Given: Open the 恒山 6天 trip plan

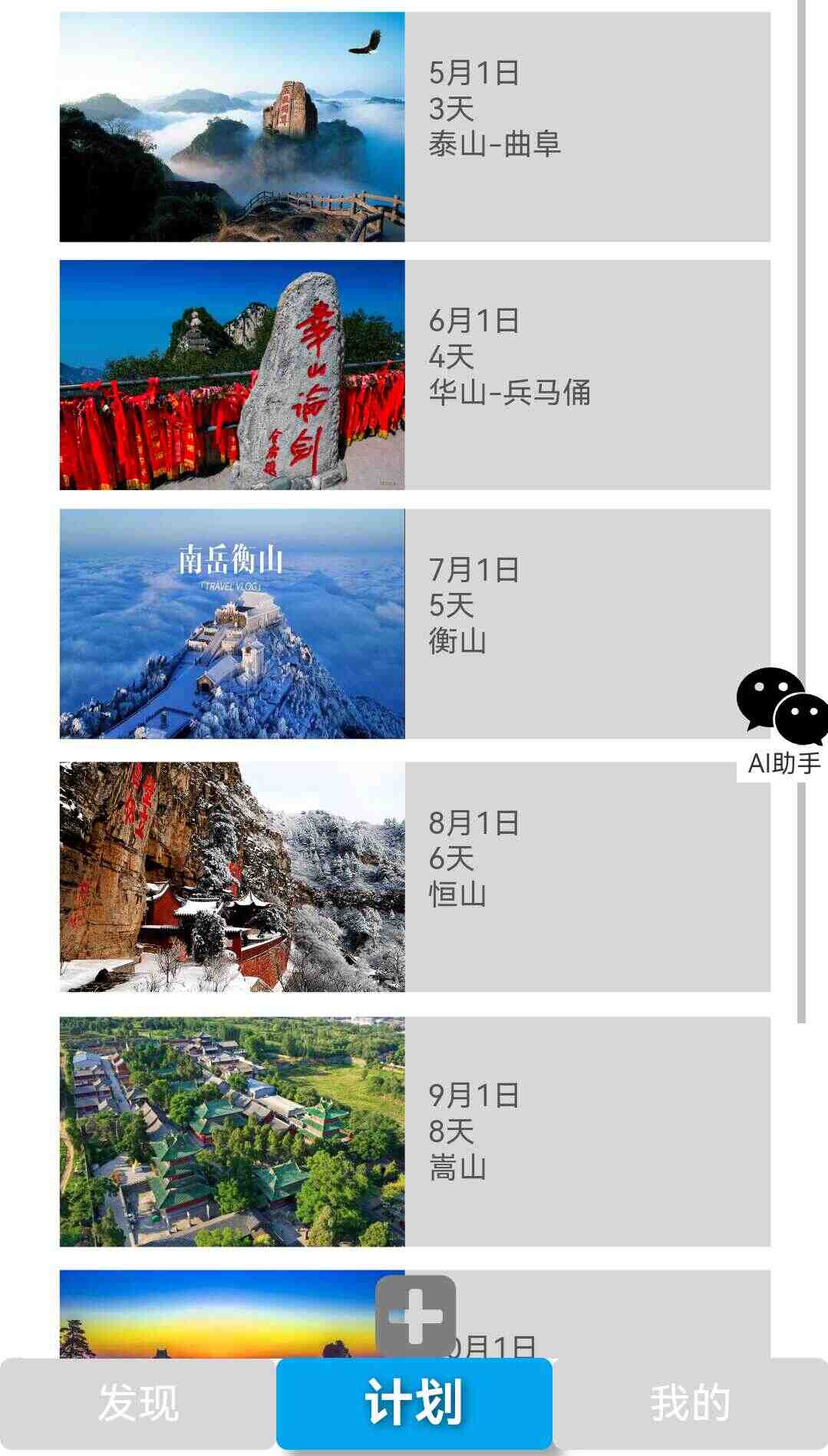Looking at the screenshot, I should [414, 877].
